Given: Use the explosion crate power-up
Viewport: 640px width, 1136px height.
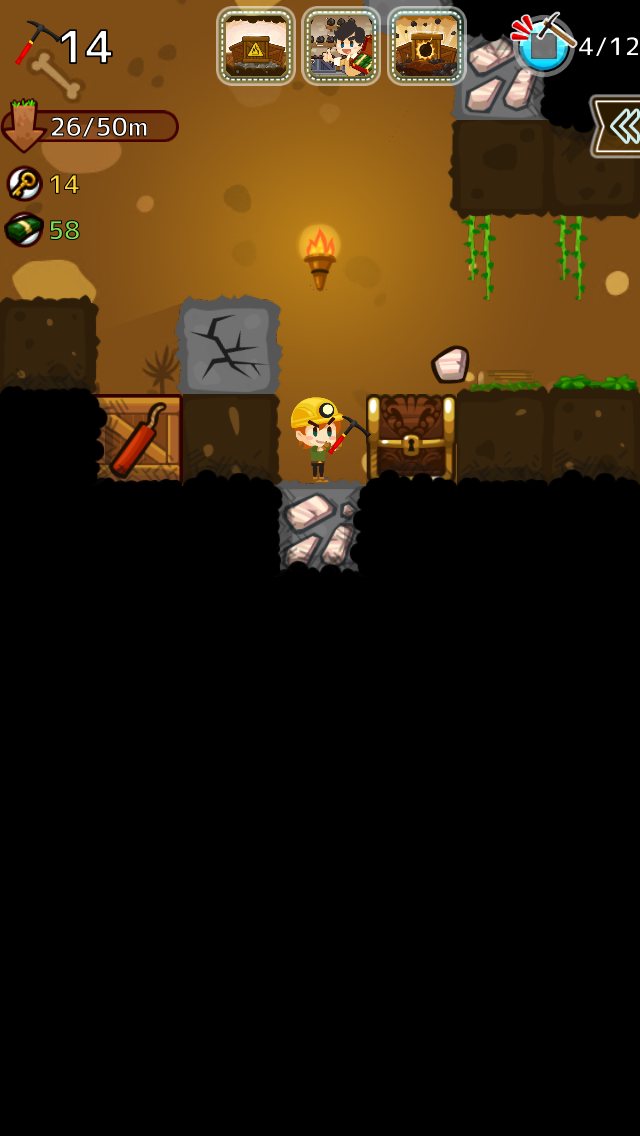Looking at the screenshot, I should [426, 46].
